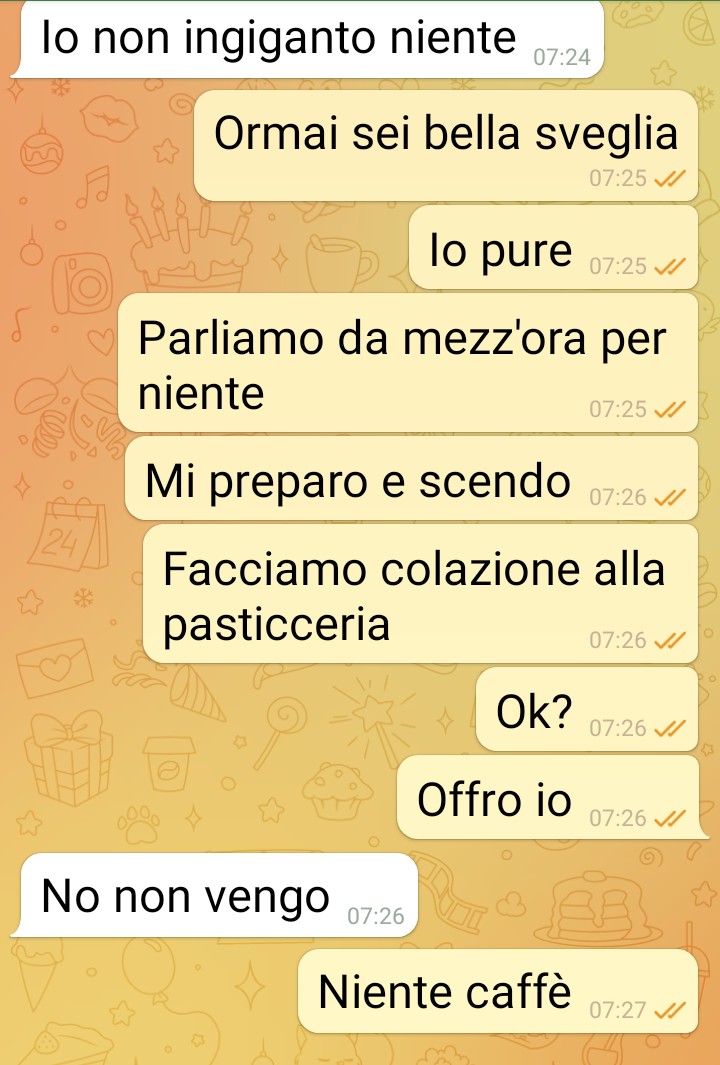Tap the 'Ormai sei bella sveglia' bubble

[x=445, y=145]
